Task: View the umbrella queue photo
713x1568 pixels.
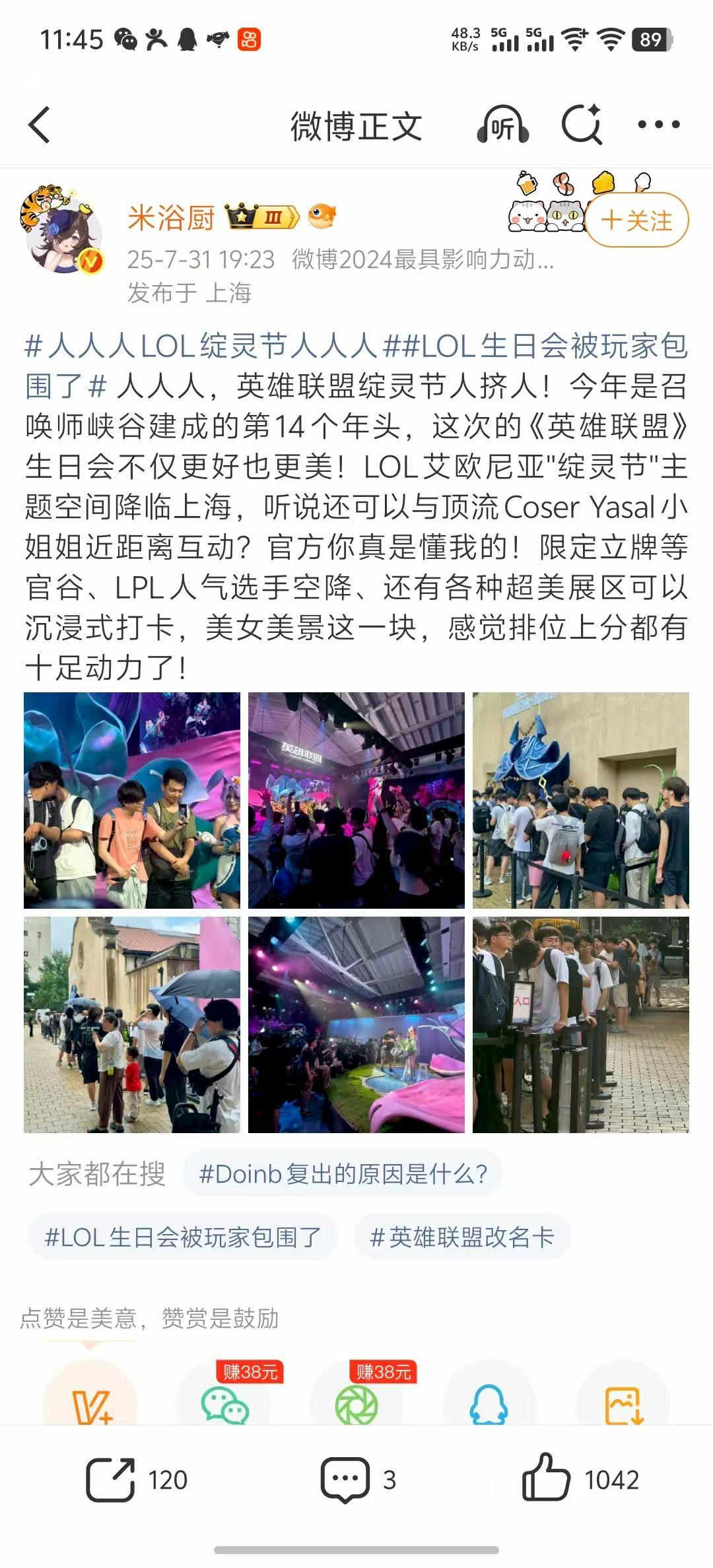Action: [132, 1024]
